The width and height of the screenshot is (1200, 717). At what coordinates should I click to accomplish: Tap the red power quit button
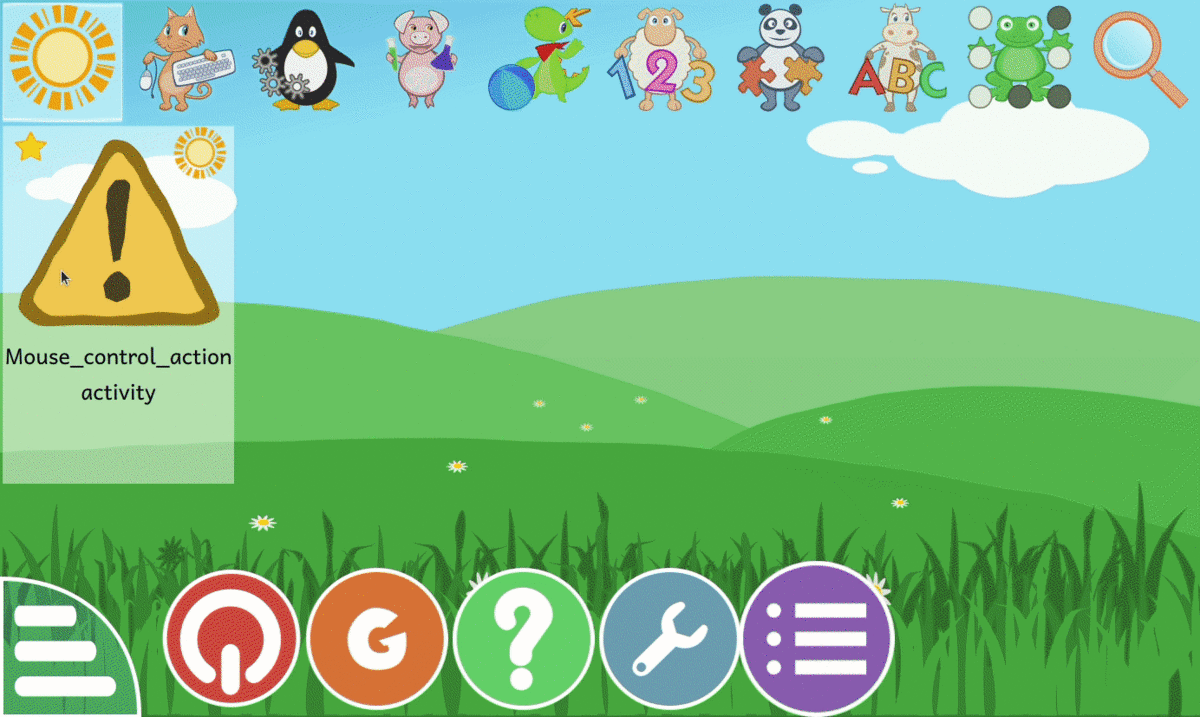click(231, 638)
